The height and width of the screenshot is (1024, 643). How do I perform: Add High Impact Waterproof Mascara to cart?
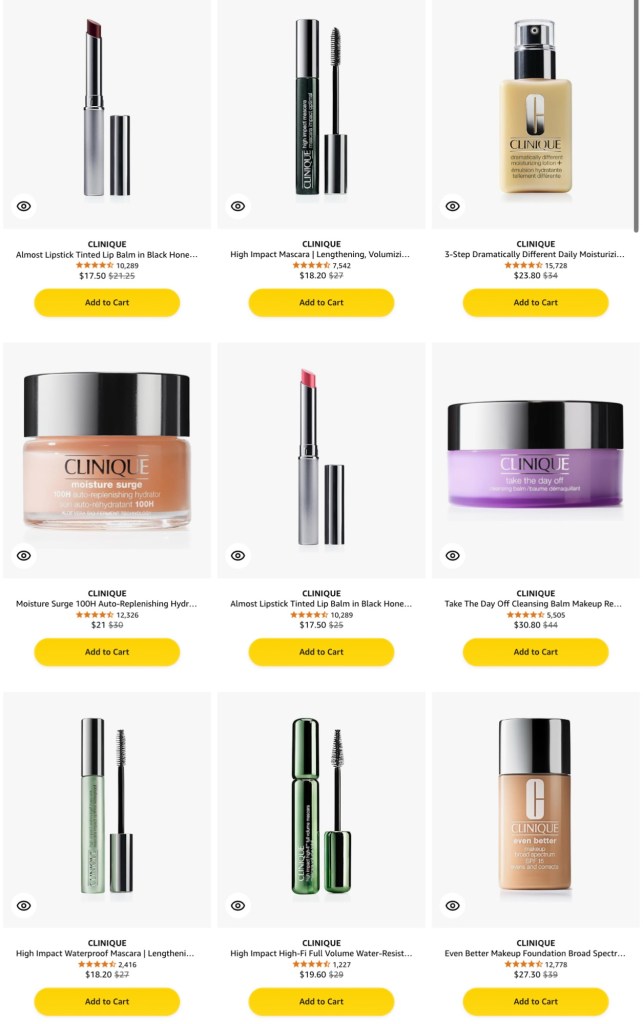[107, 1001]
